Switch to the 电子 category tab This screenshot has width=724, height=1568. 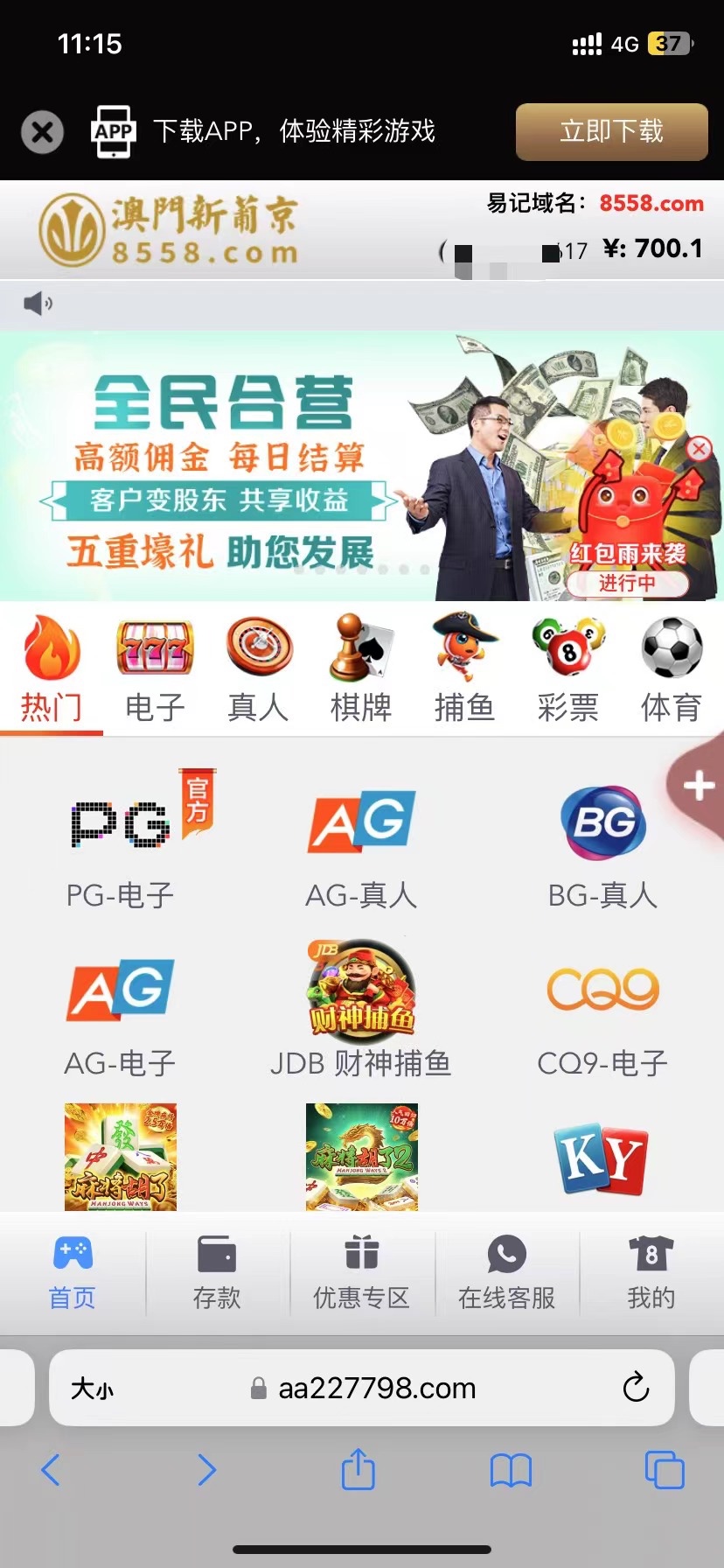[155, 671]
